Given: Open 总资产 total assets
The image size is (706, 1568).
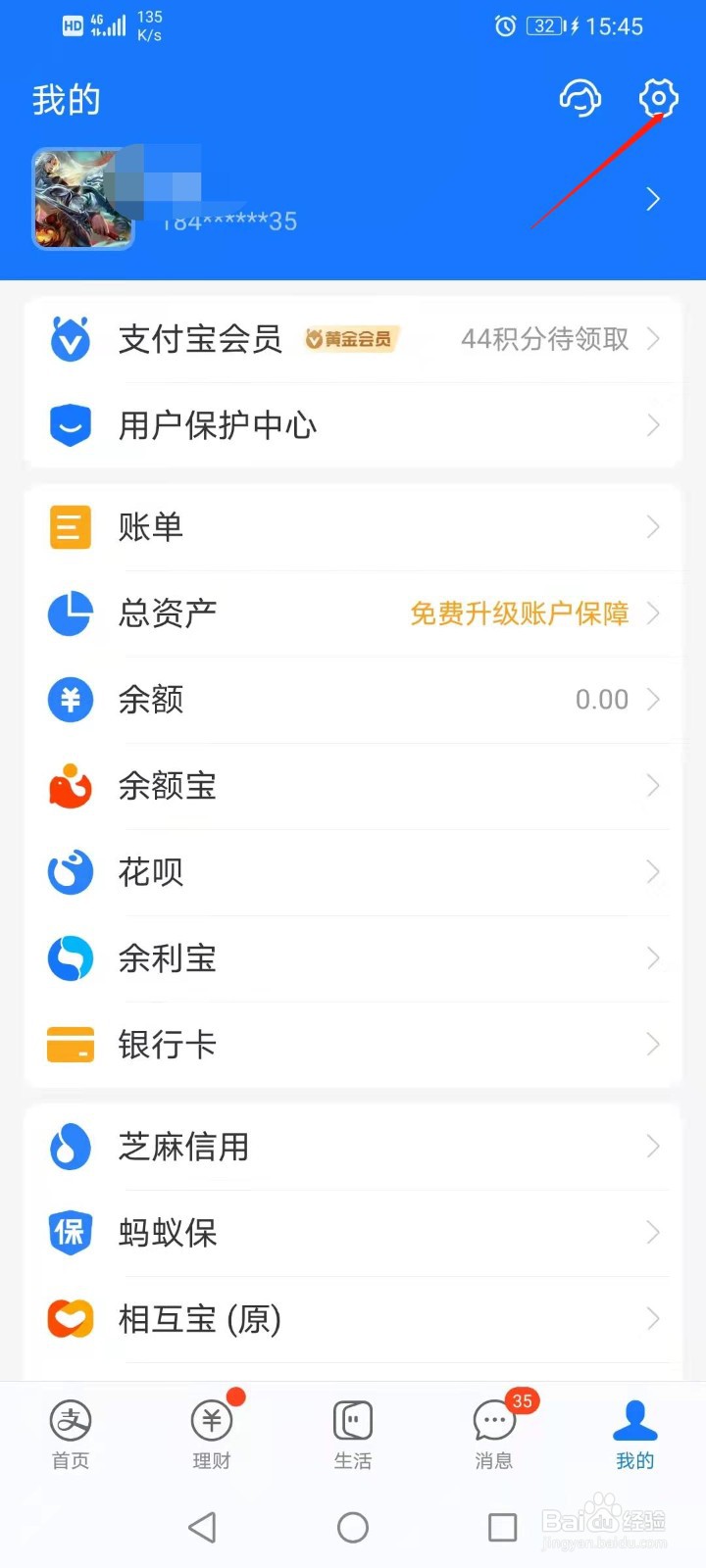Looking at the screenshot, I should point(353,613).
